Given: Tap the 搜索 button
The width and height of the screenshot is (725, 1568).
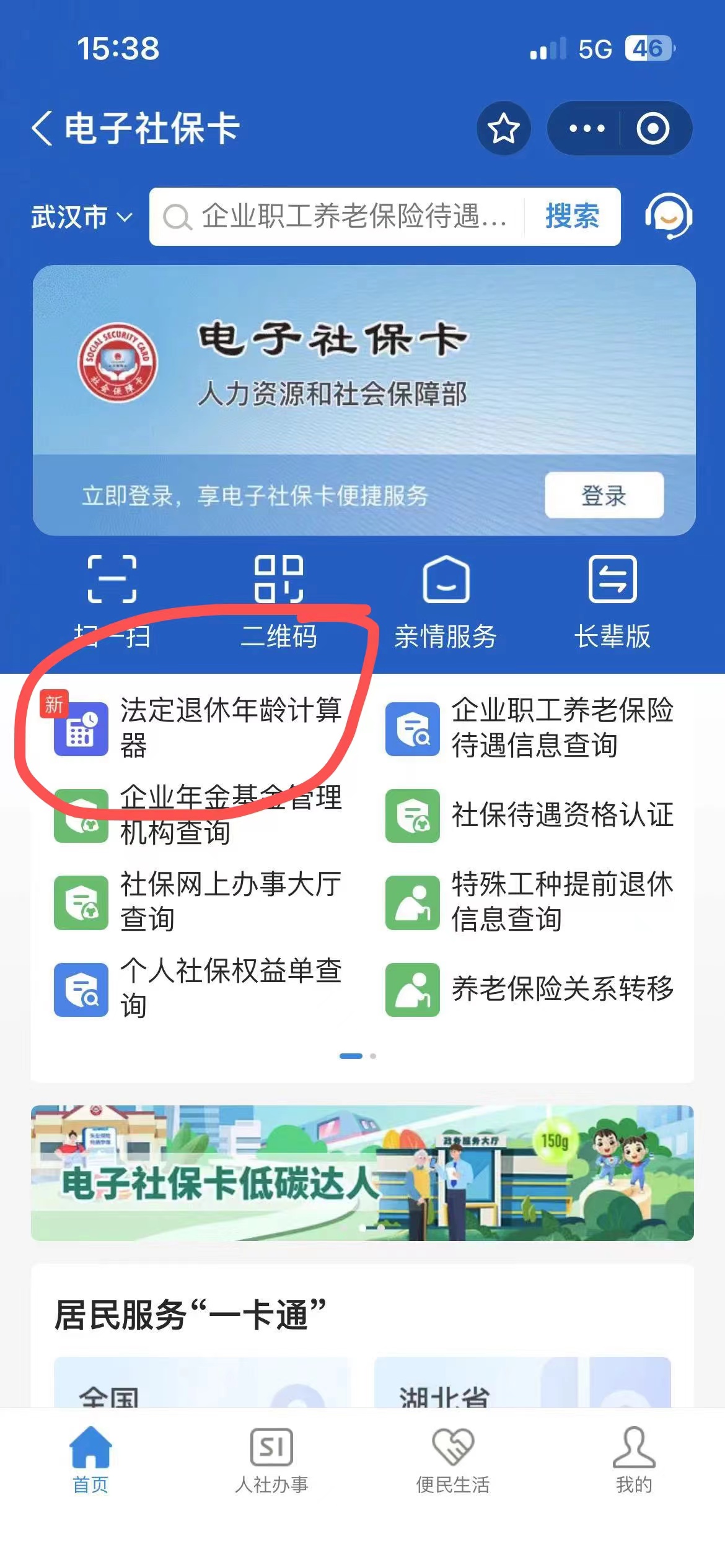Looking at the screenshot, I should (x=572, y=217).
